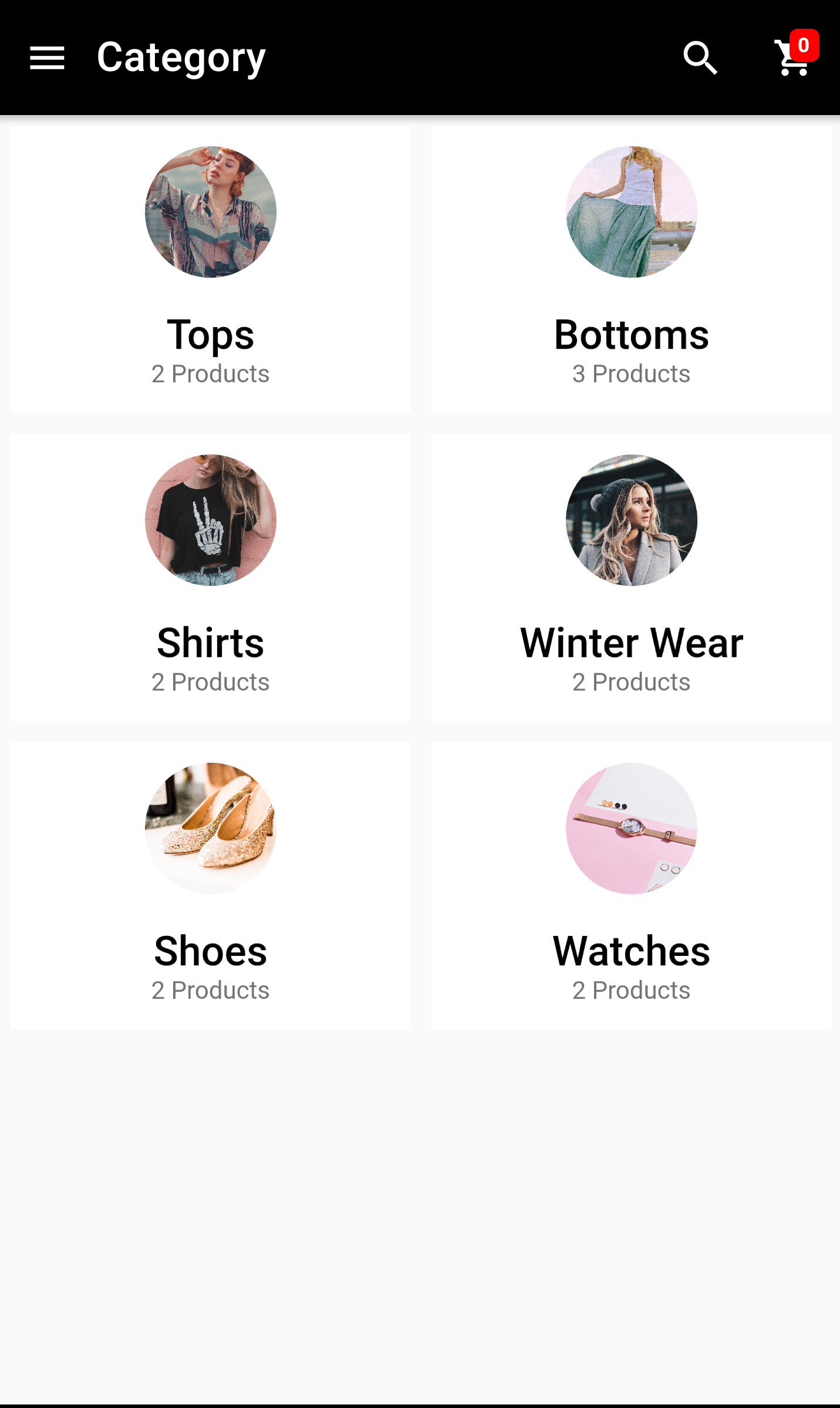840x1408 pixels.
Task: Open the hamburger navigation menu
Action: point(47,58)
